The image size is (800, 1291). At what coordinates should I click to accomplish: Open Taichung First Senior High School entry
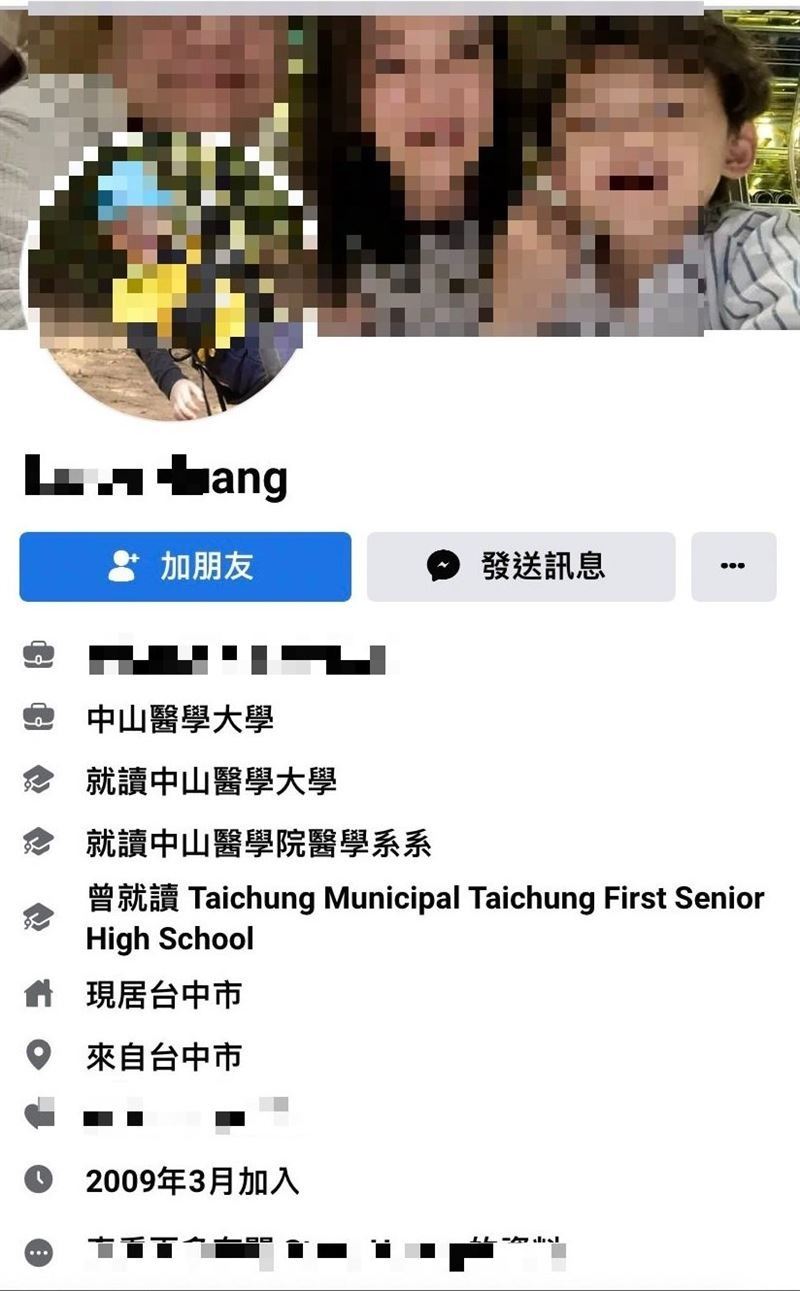click(x=424, y=918)
